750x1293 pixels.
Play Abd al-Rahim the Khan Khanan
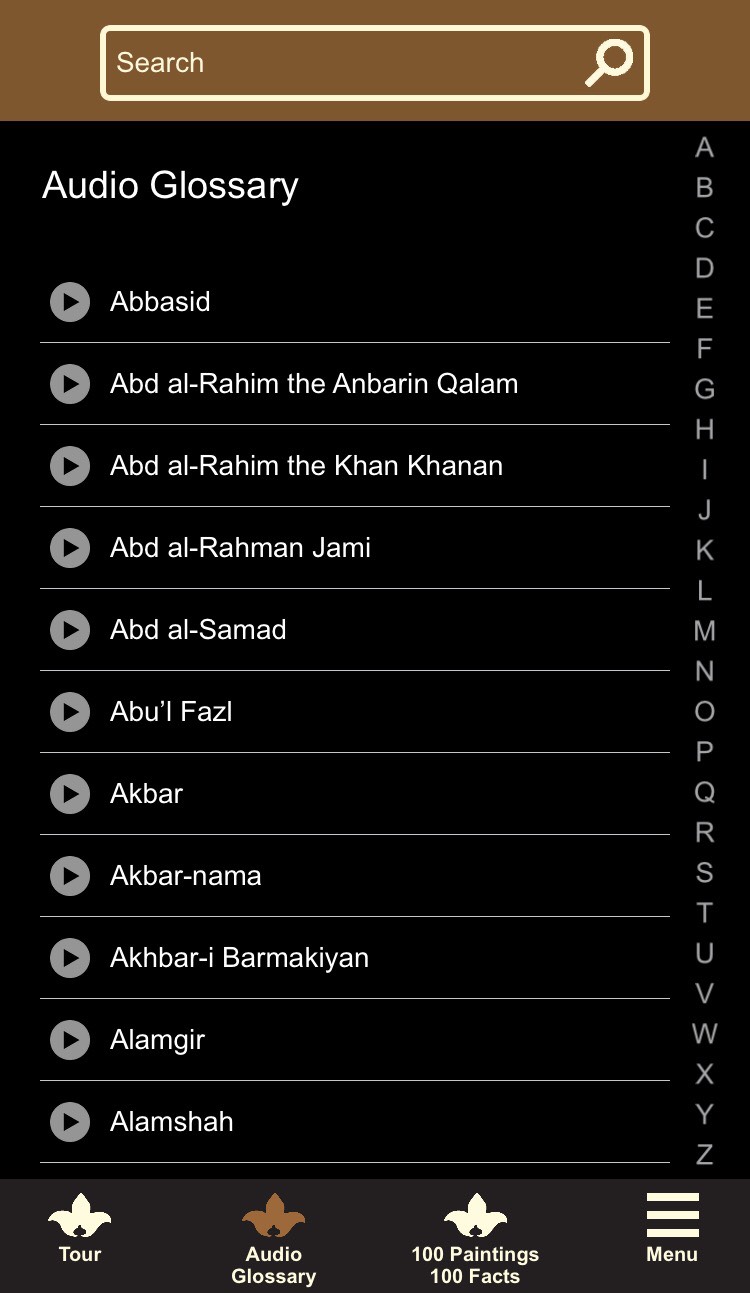tap(70, 466)
